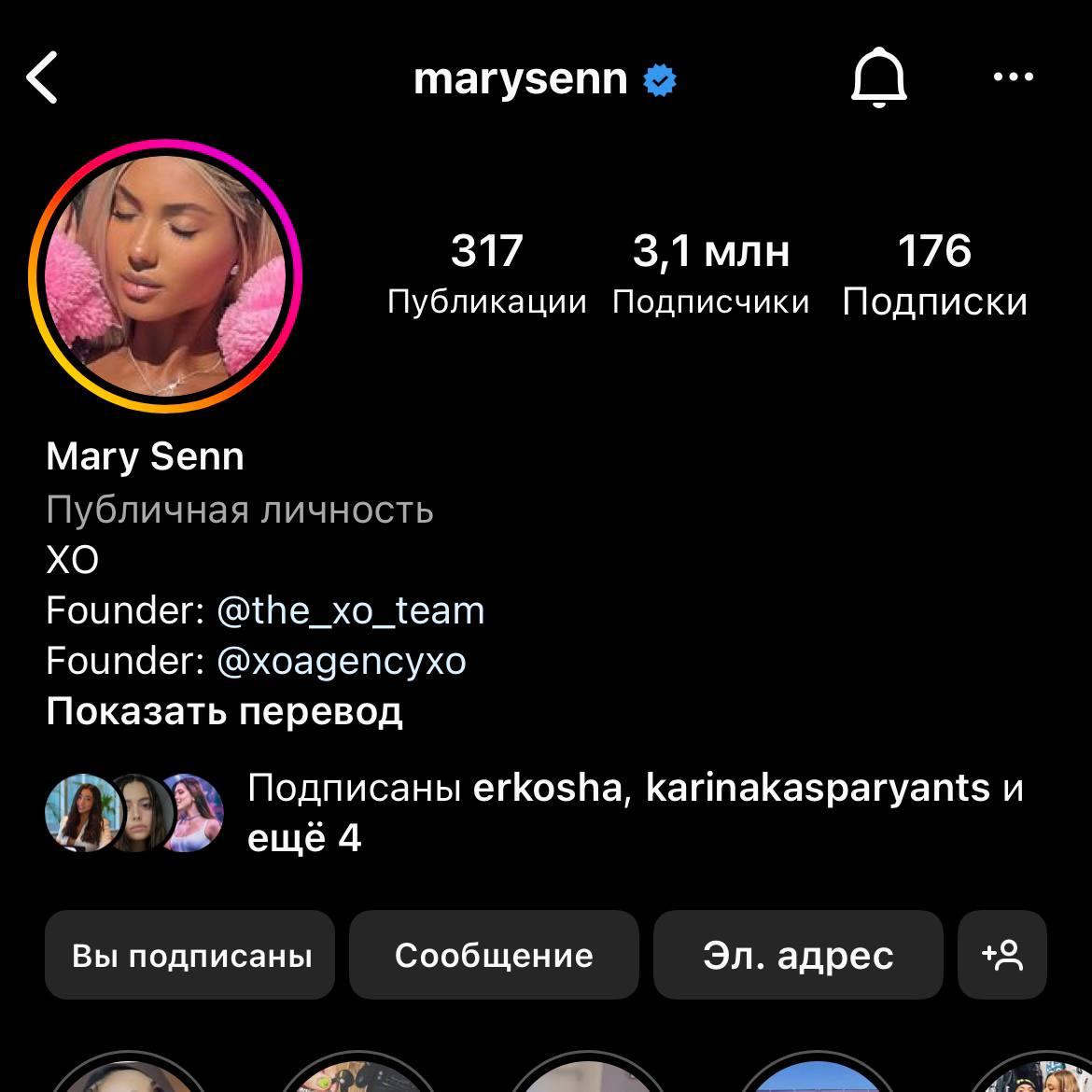This screenshot has width=1092, height=1092.
Task: Tap Показать перевод to translate bio
Action: click(224, 711)
